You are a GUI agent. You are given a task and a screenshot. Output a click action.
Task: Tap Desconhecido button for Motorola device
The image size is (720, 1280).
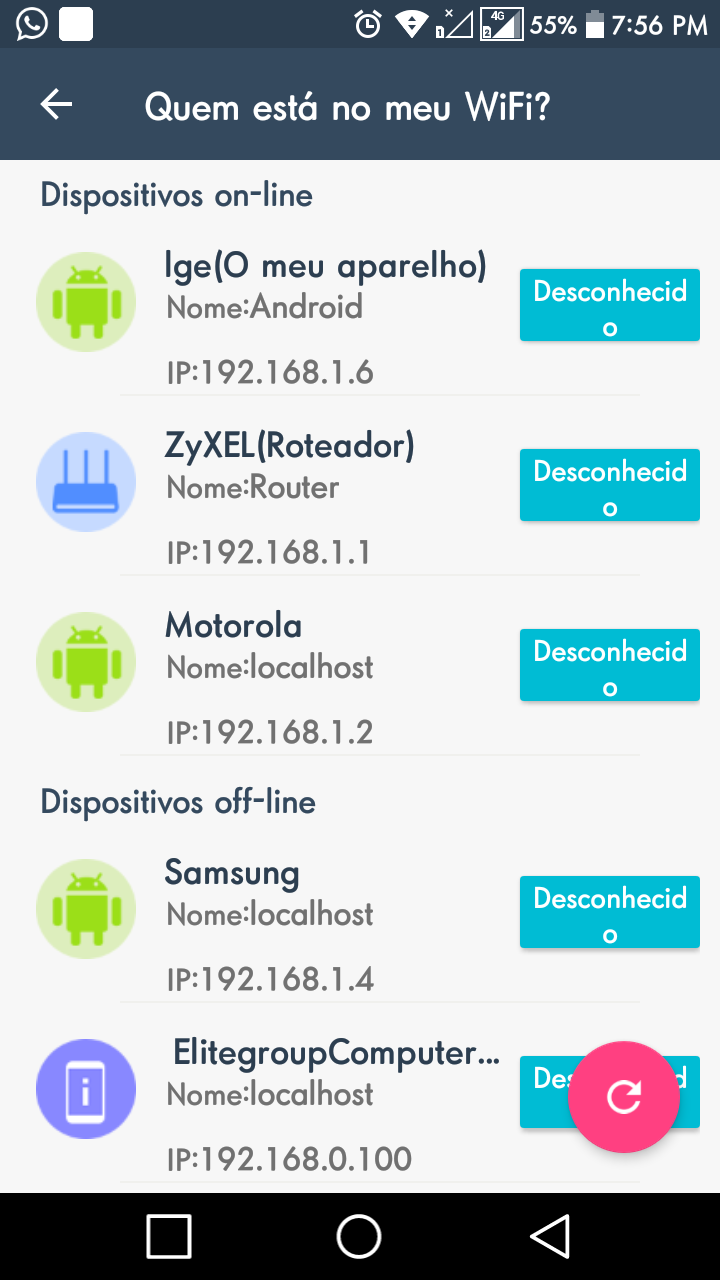click(609, 665)
